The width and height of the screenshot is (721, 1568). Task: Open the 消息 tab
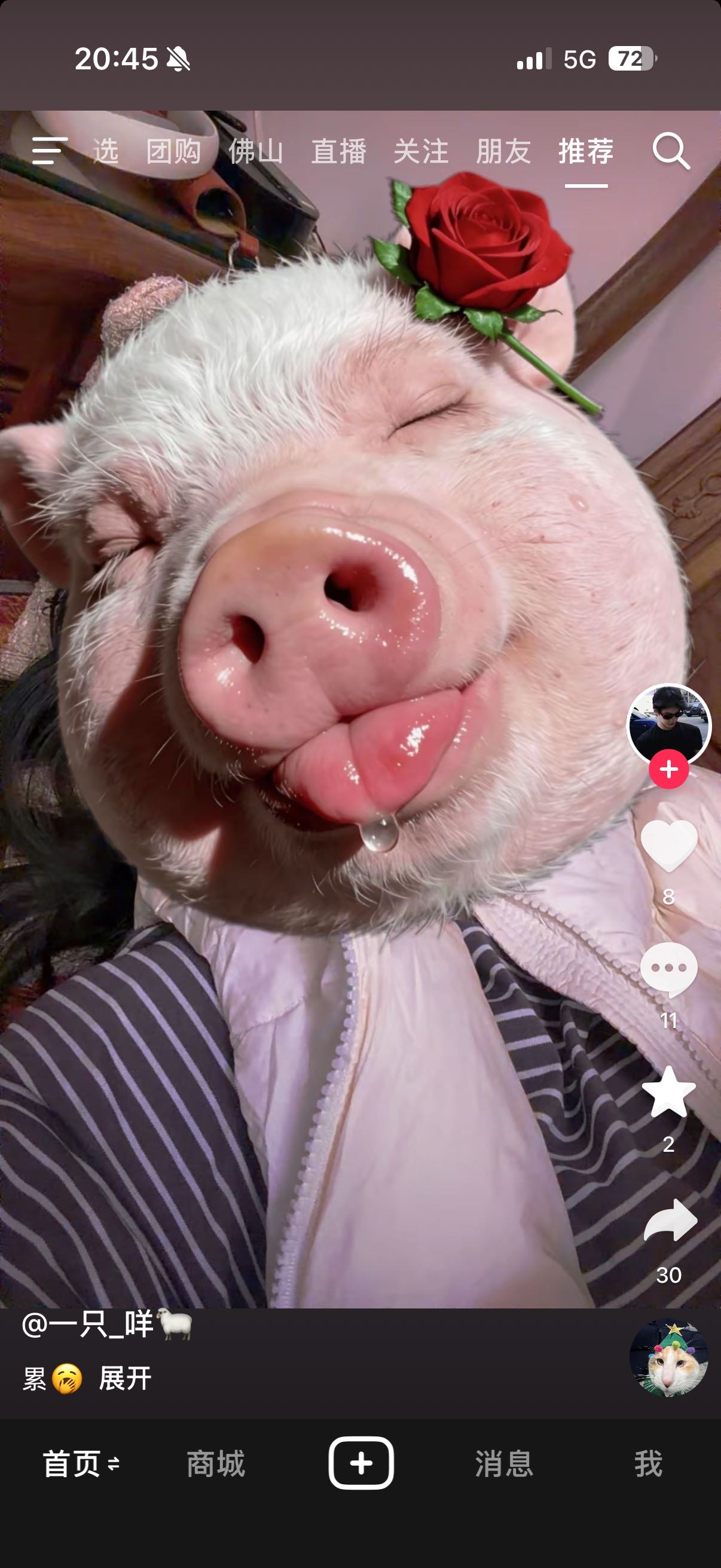[505, 1463]
